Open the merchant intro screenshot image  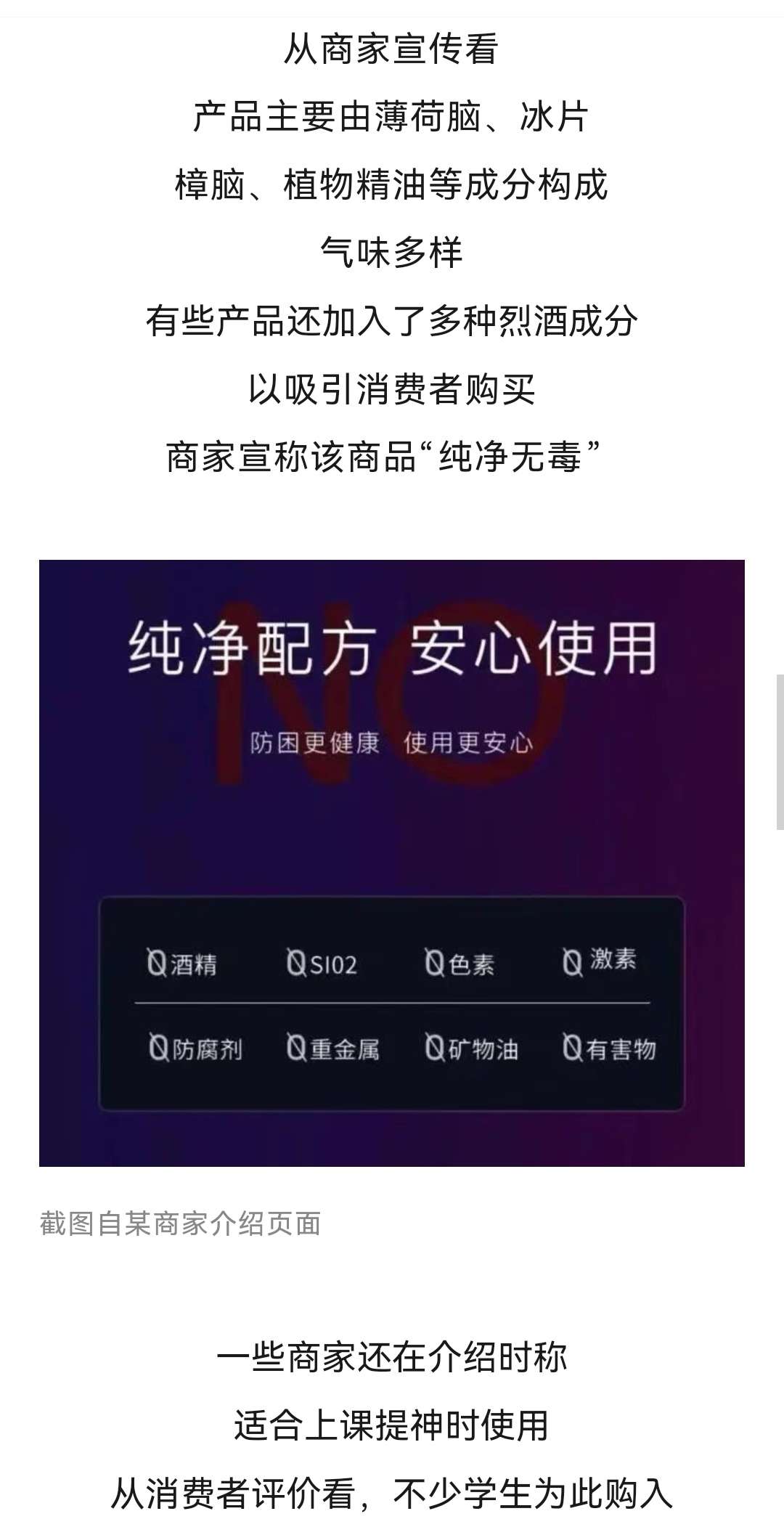coord(392,863)
